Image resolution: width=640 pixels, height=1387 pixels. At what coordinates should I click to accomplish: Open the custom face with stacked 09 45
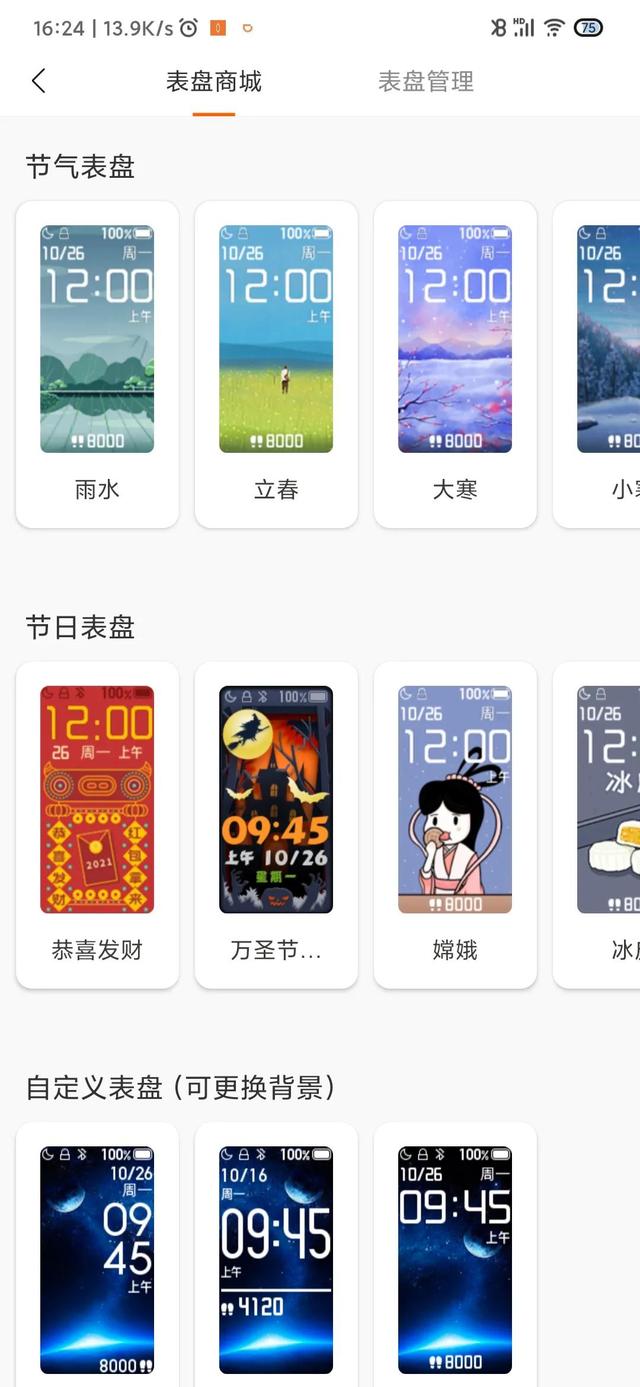(x=97, y=1258)
